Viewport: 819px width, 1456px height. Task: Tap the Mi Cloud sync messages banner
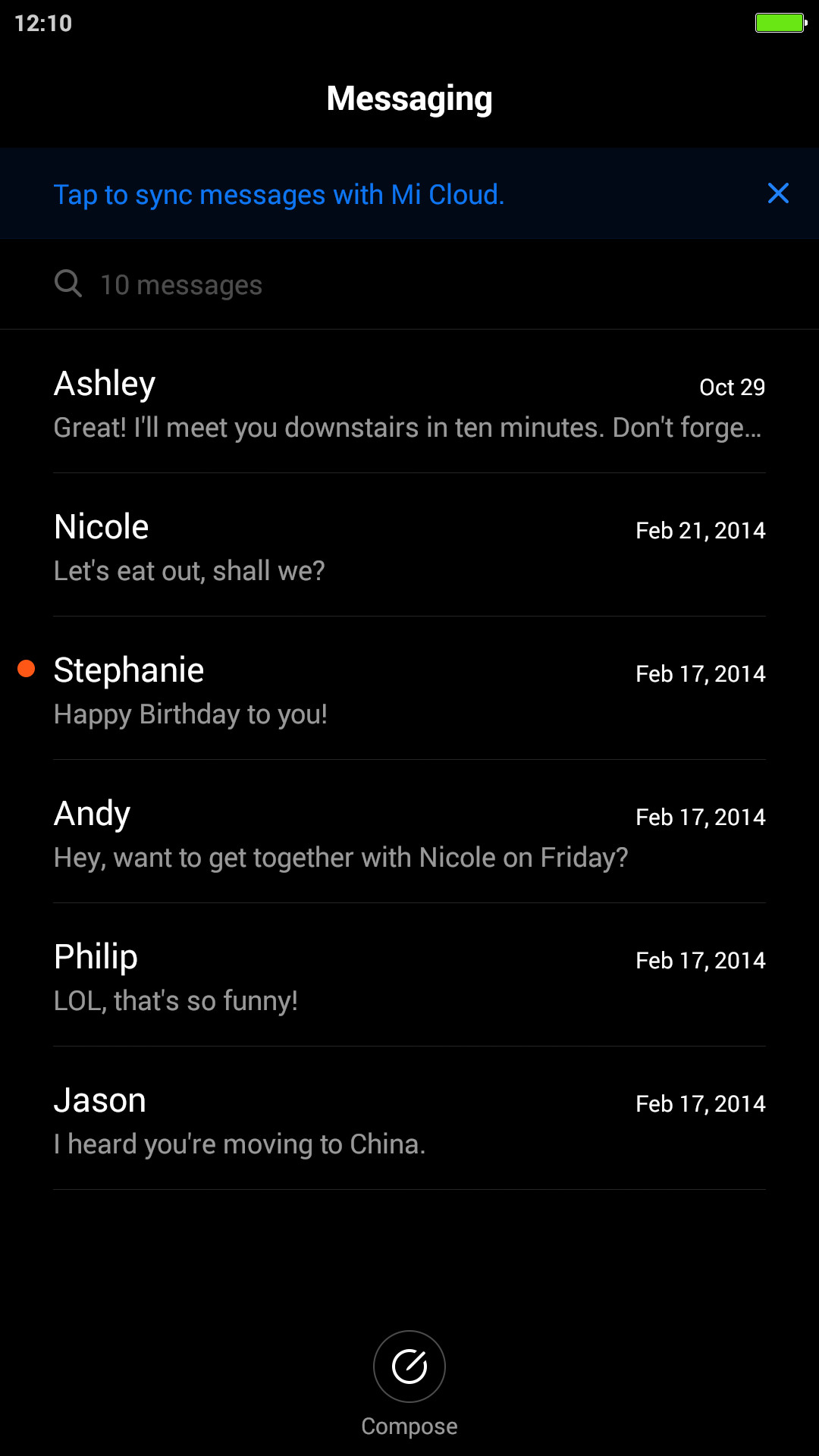click(279, 194)
